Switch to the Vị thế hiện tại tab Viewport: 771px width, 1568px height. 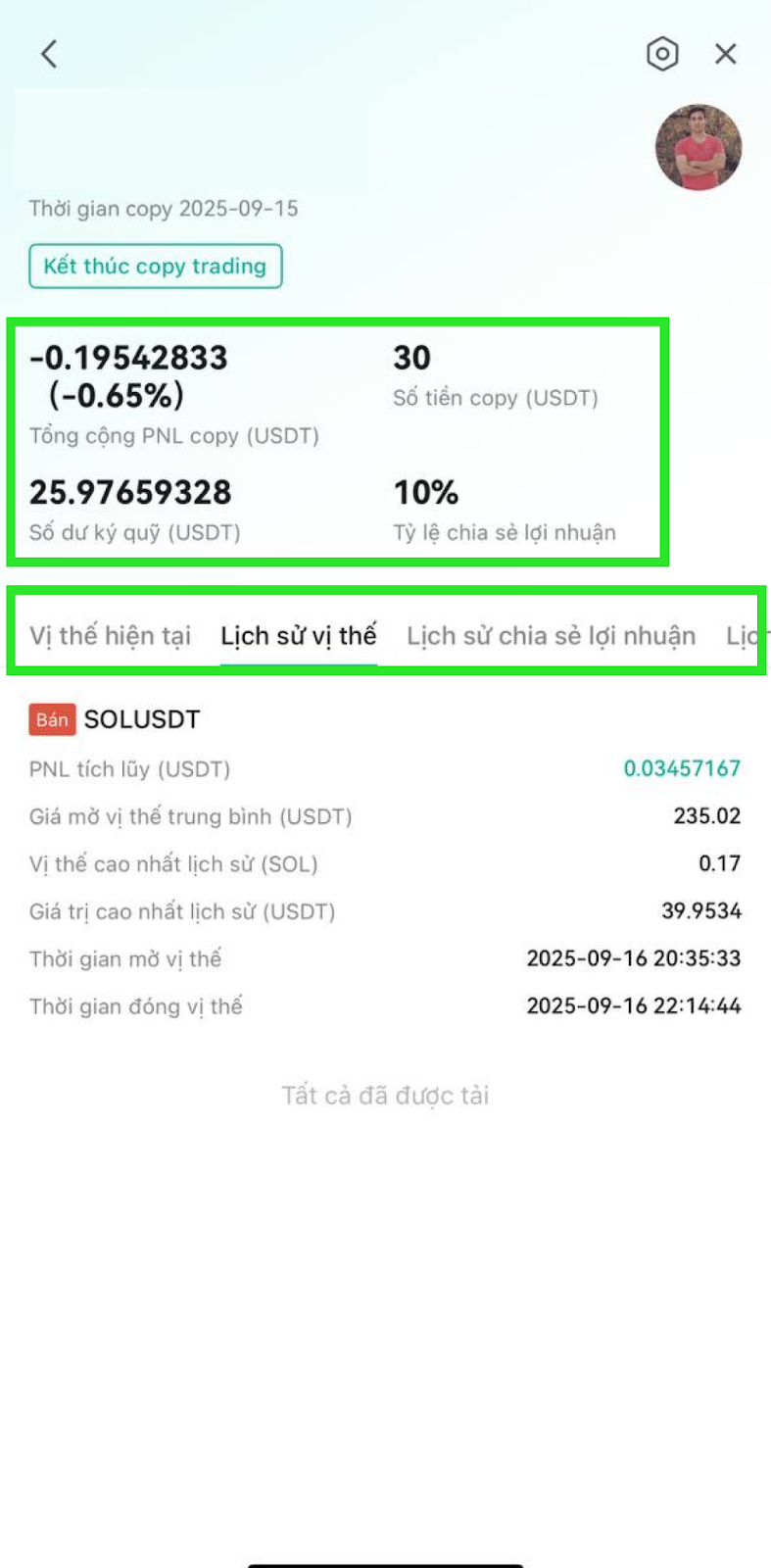point(110,636)
